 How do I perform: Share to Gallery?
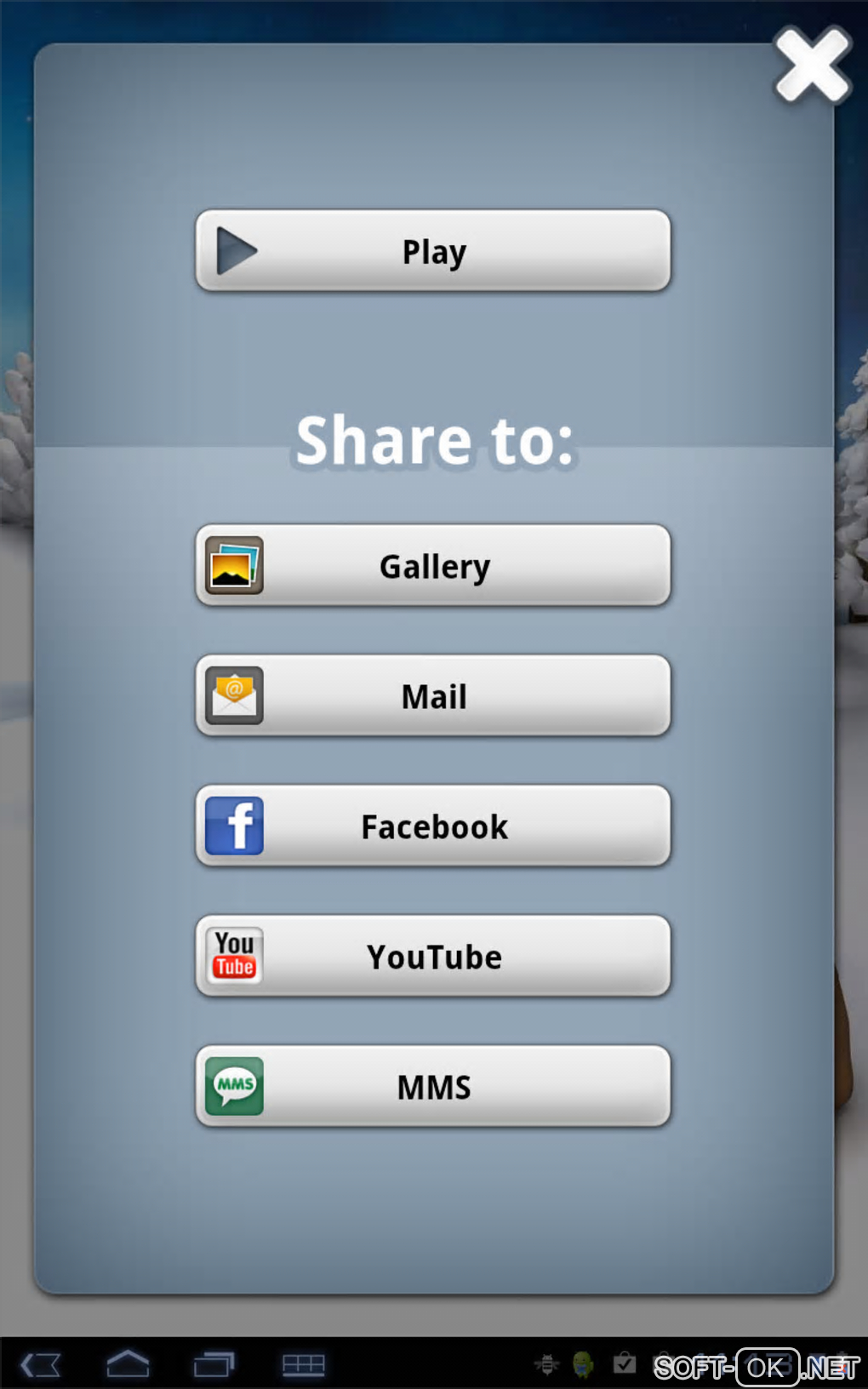click(x=433, y=566)
